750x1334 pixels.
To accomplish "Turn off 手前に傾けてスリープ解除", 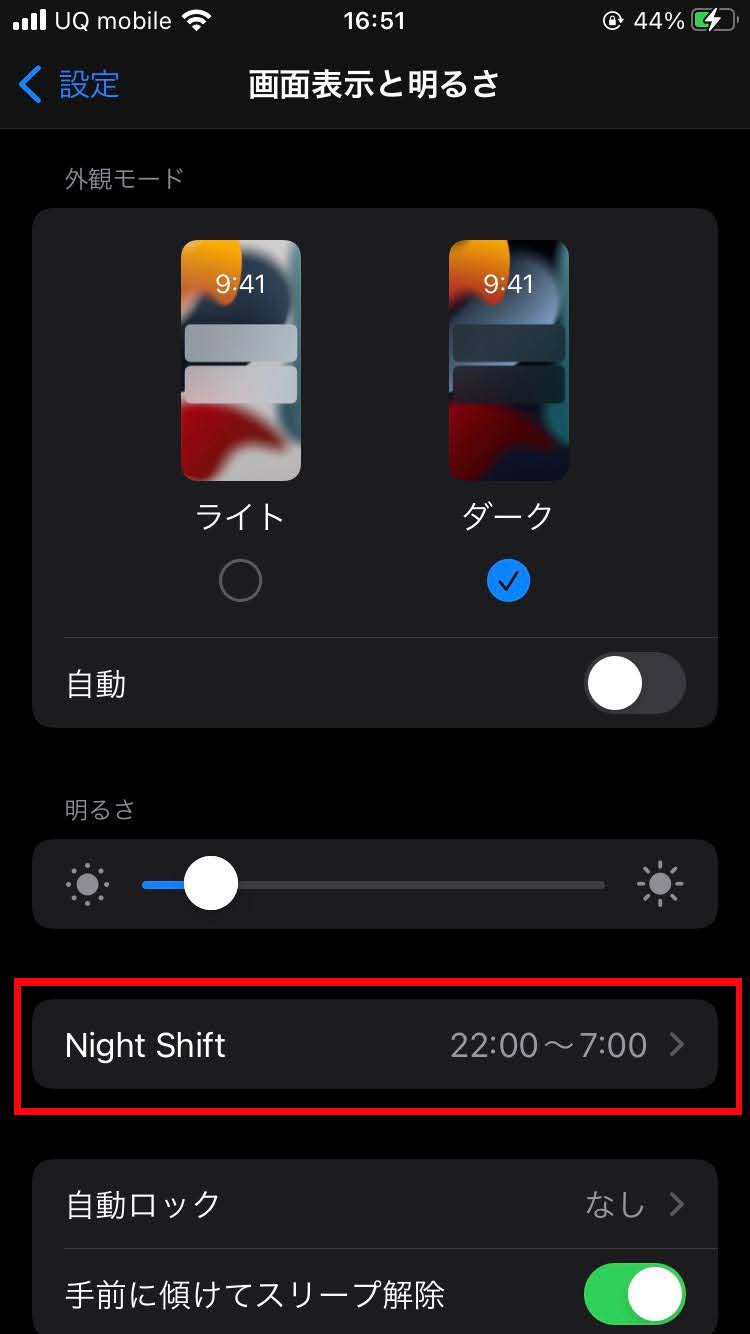I will tap(634, 1295).
